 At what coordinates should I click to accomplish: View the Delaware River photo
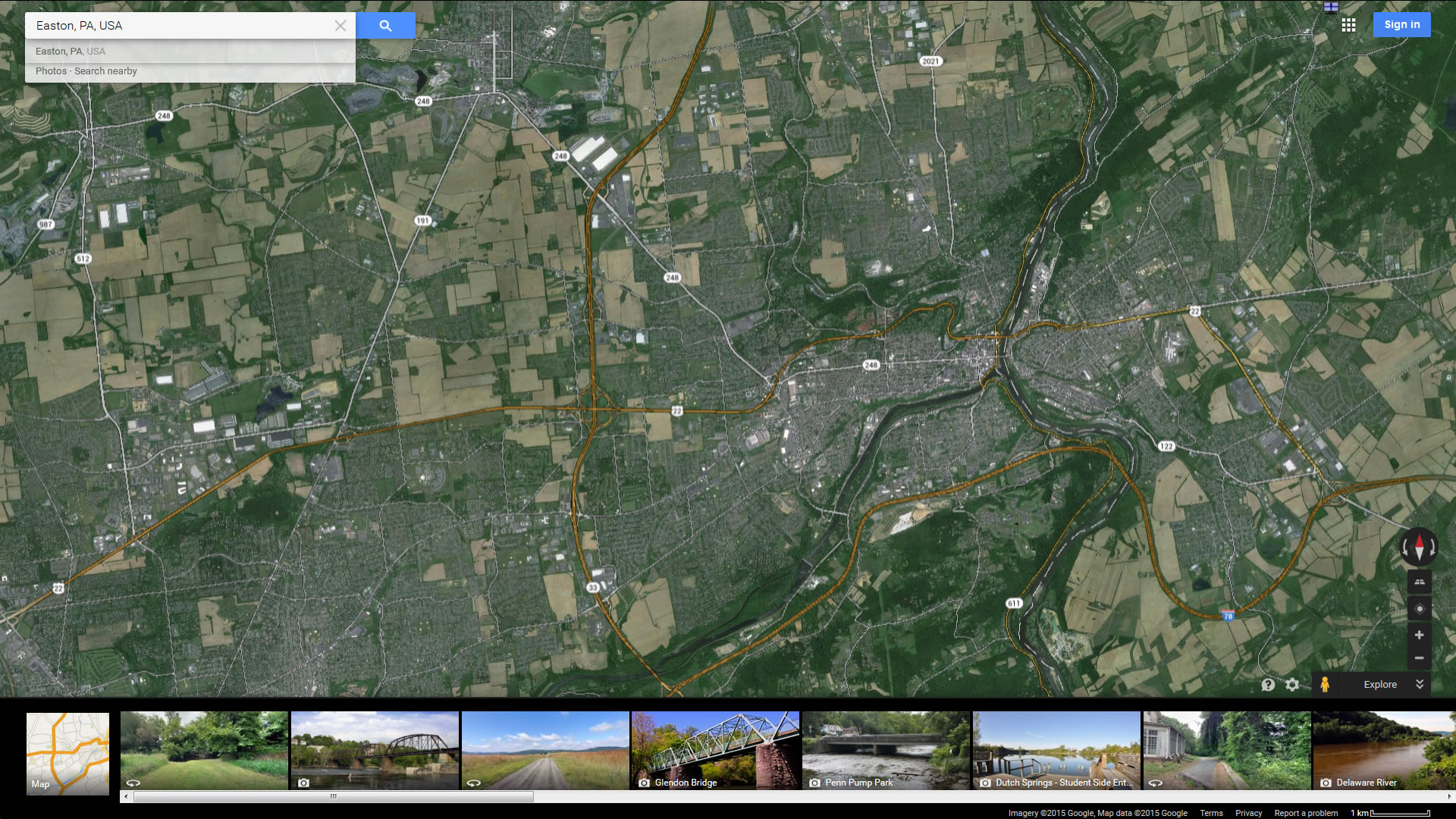point(1383,750)
